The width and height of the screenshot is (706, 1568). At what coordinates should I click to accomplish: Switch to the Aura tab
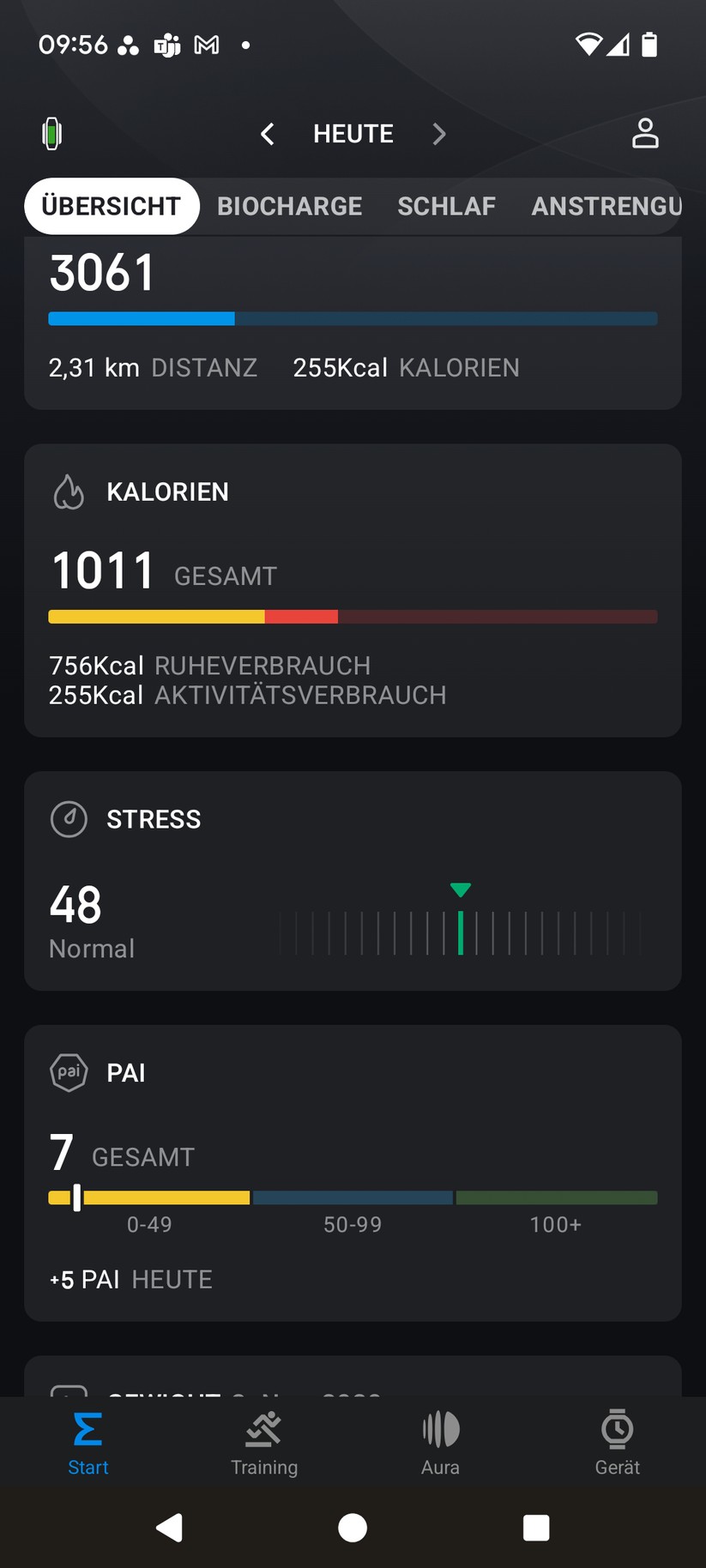pos(441,1444)
